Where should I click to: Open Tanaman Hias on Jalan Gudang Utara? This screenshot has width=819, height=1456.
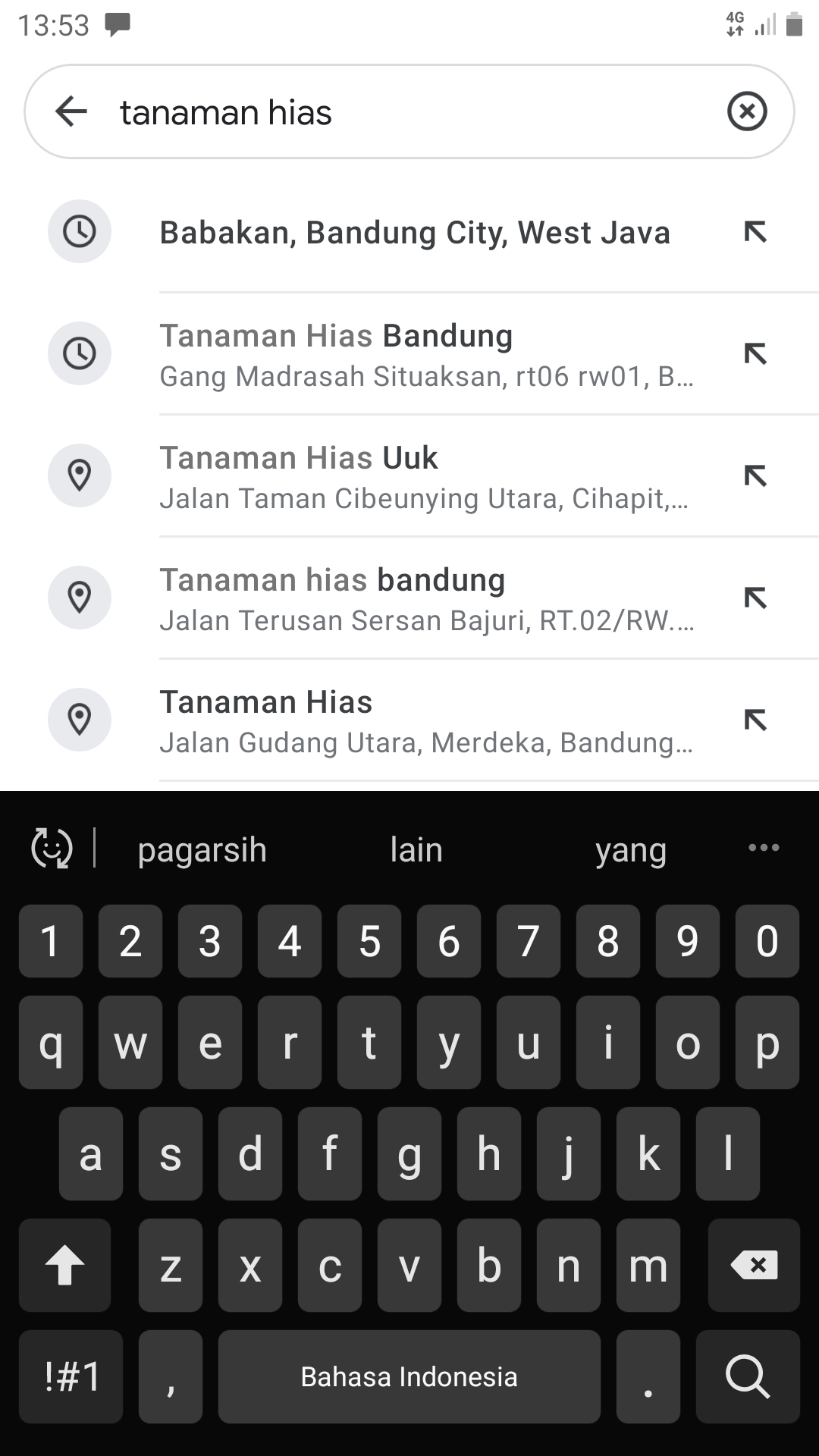coord(425,720)
